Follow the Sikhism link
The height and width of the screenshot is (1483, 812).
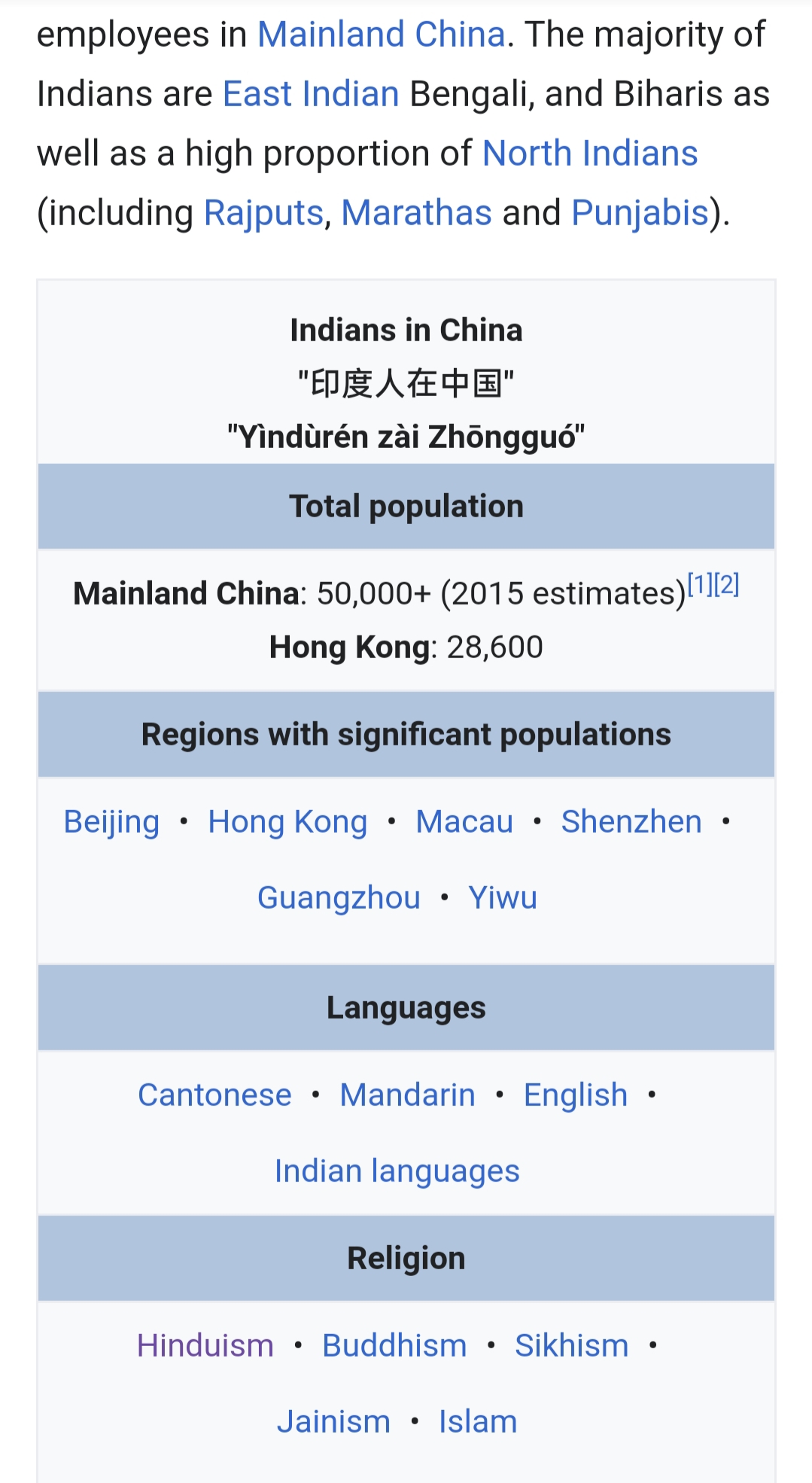click(x=572, y=1346)
